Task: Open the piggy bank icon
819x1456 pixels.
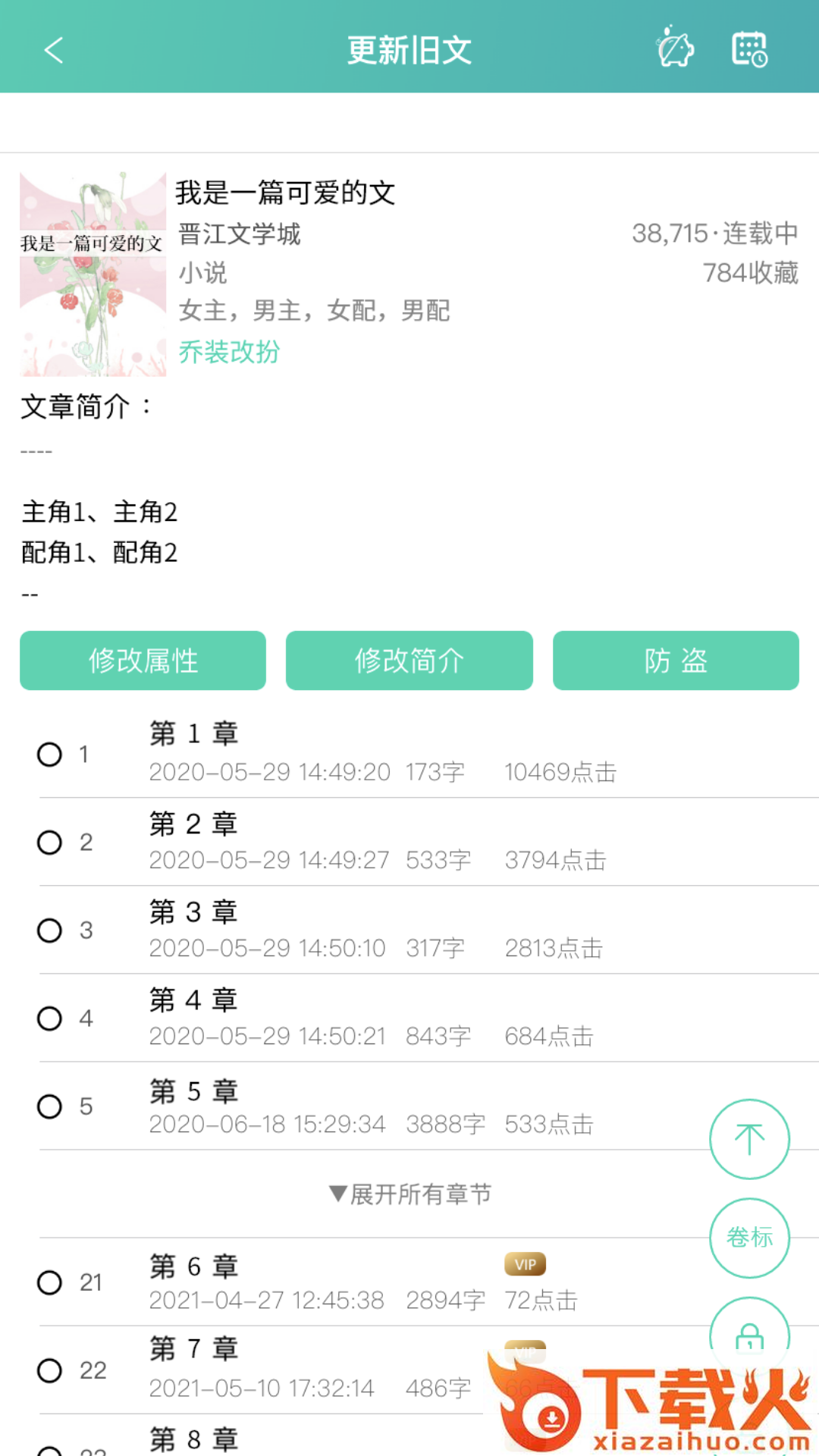Action: [674, 49]
